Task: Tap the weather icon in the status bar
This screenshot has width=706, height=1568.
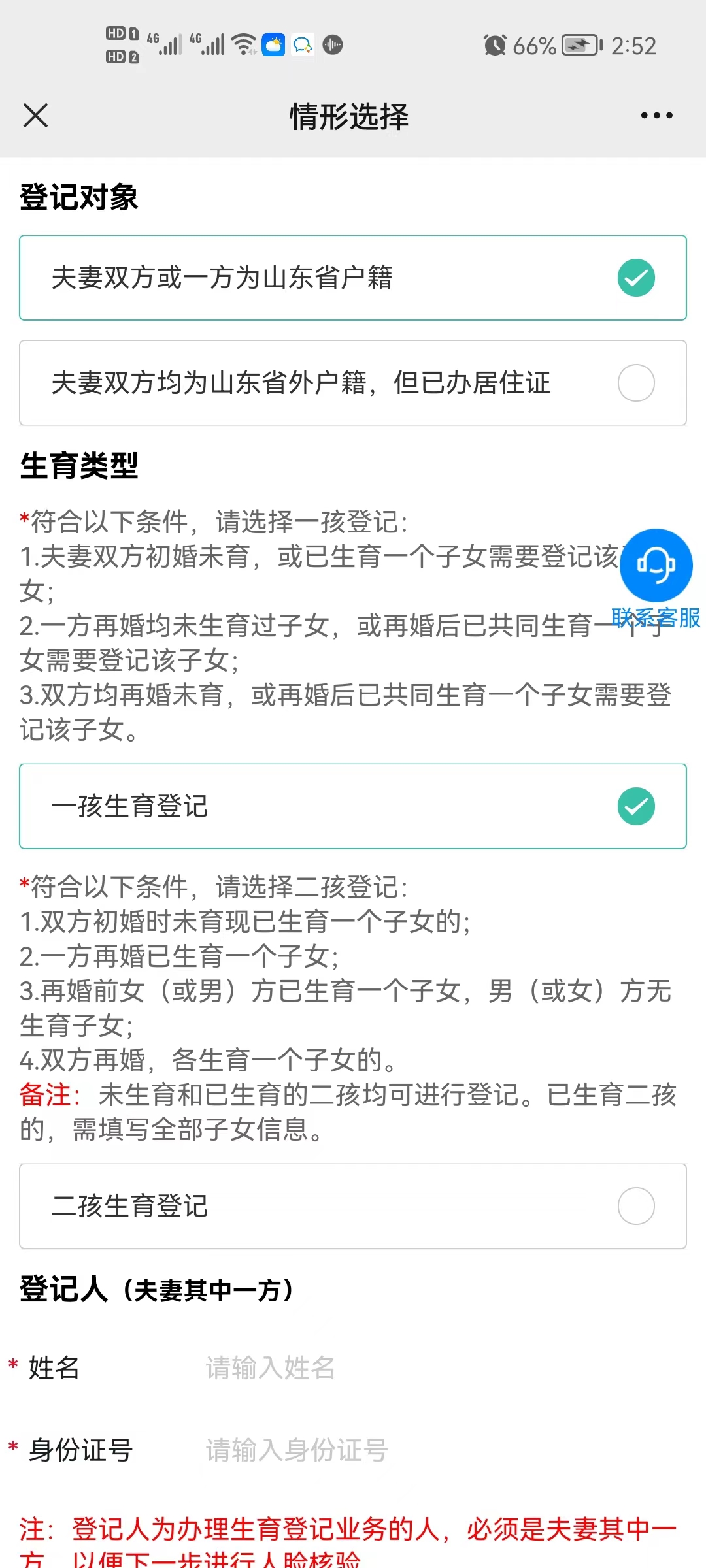Action: (x=273, y=44)
